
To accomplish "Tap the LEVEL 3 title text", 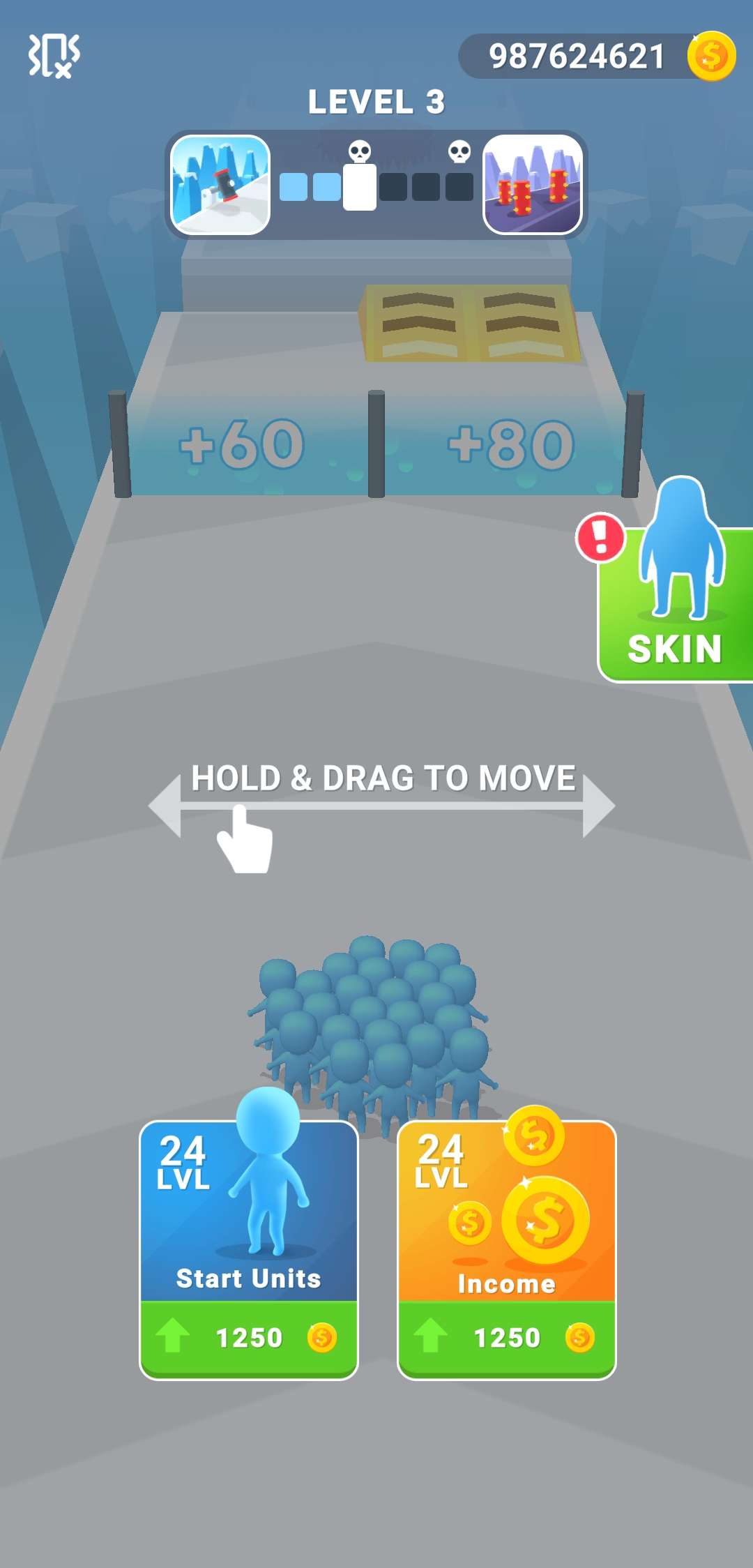I will coord(376,102).
